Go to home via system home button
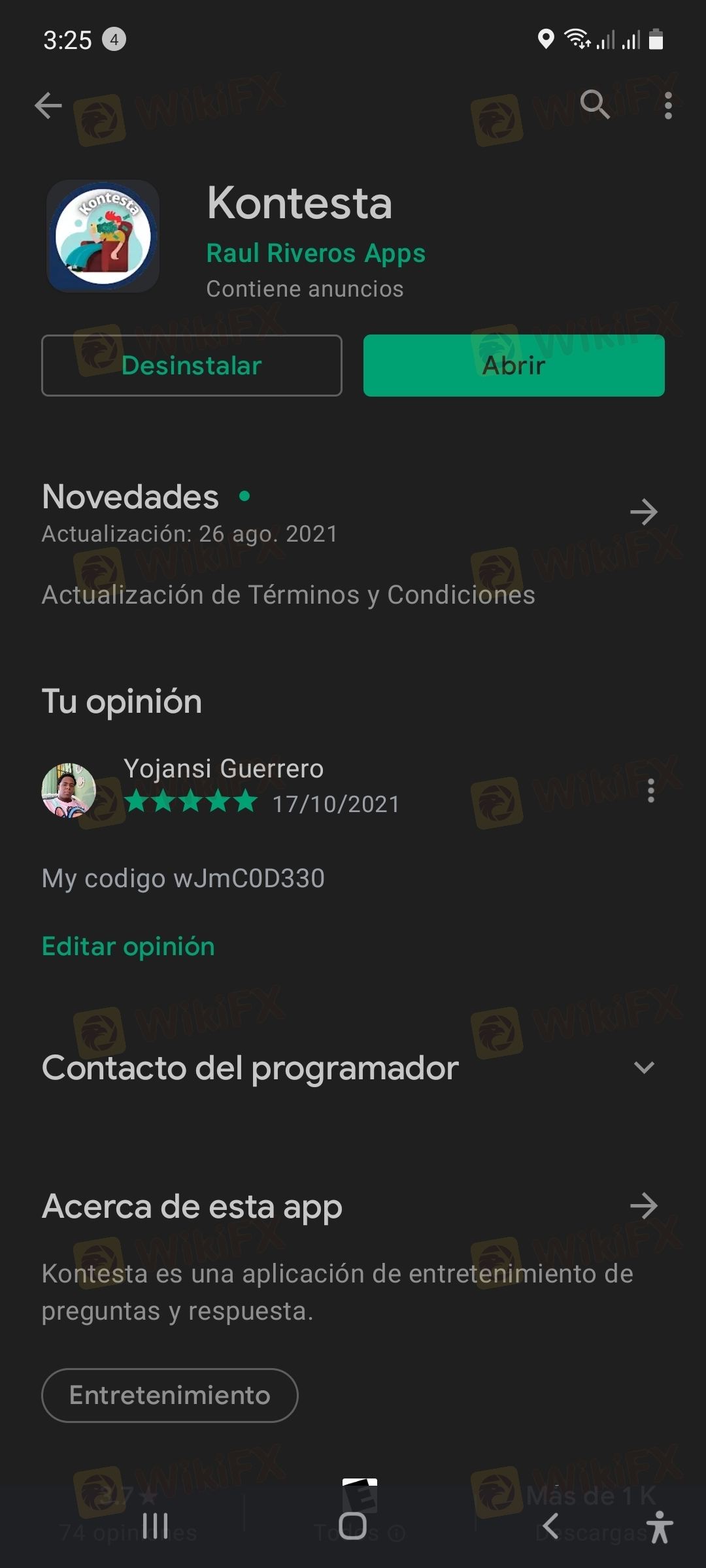 353,1526
